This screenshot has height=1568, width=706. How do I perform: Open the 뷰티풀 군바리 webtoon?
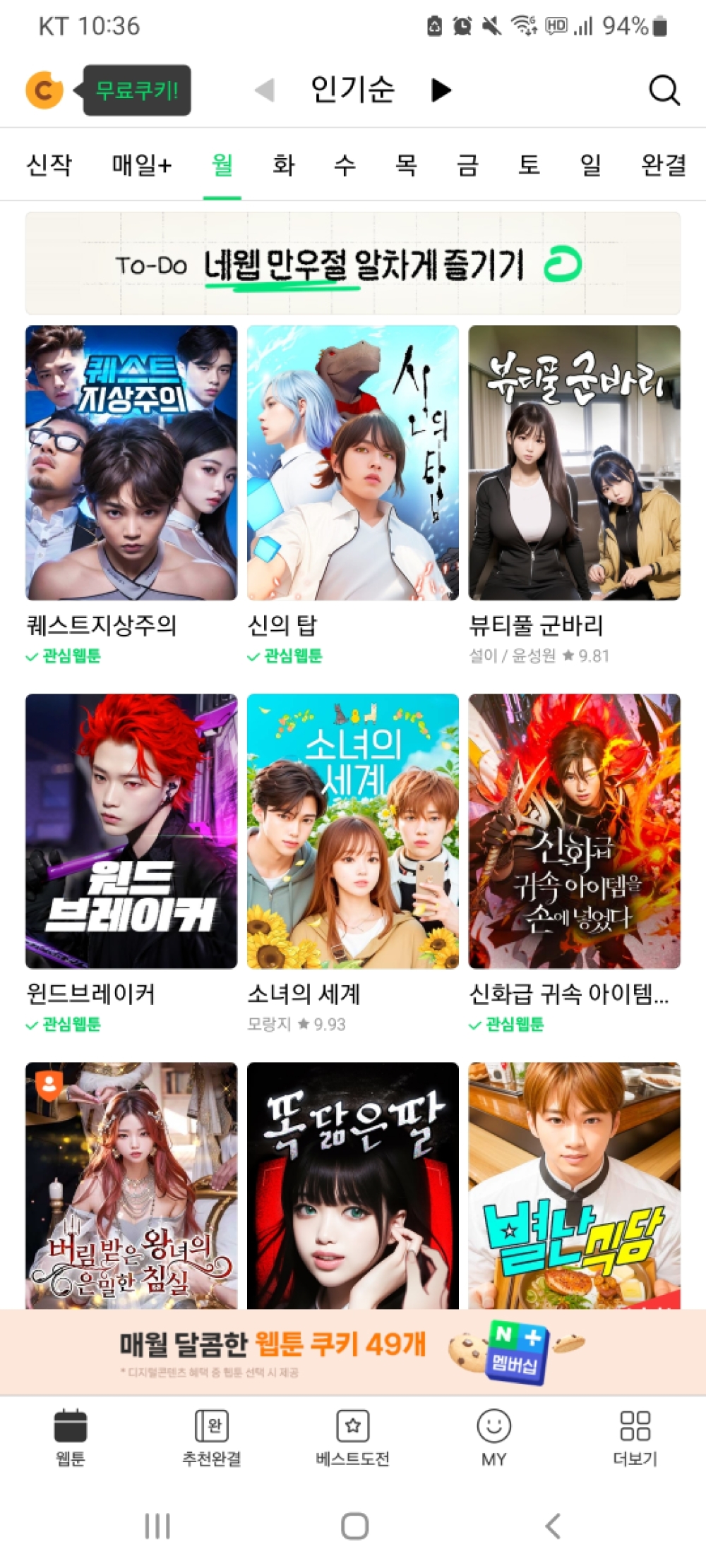pyautogui.click(x=574, y=463)
